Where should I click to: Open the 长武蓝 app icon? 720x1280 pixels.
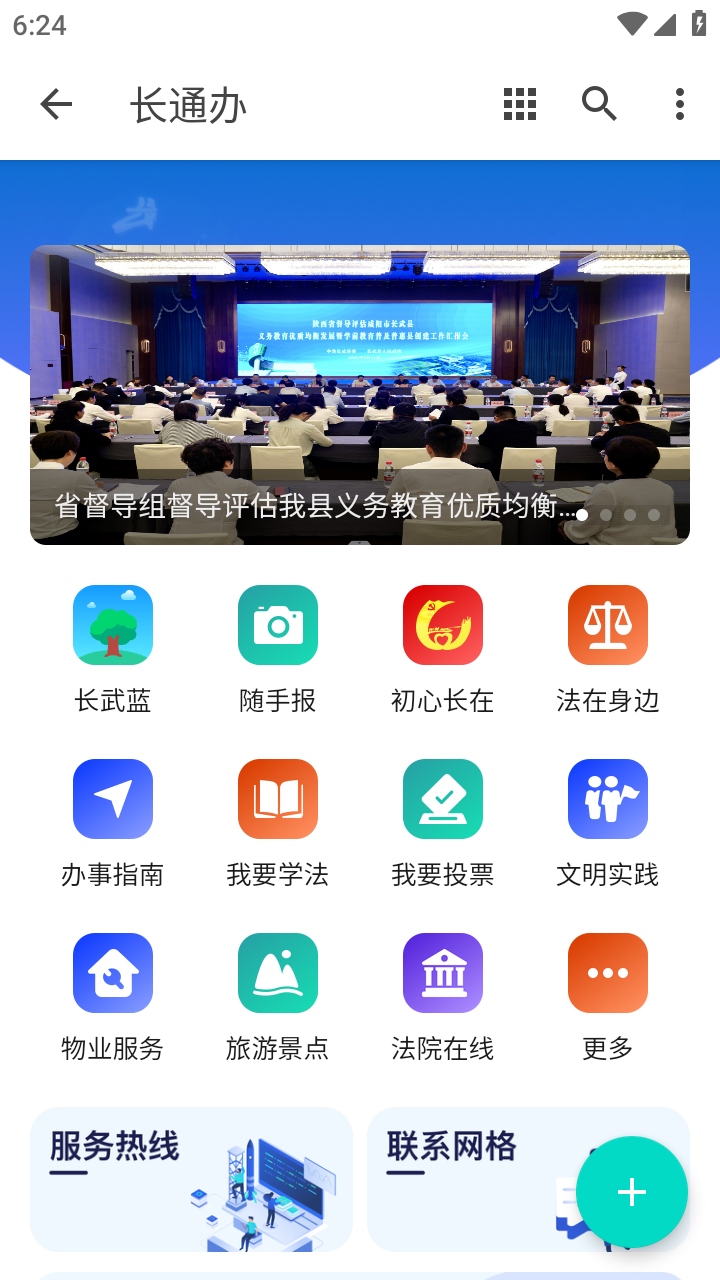point(113,624)
